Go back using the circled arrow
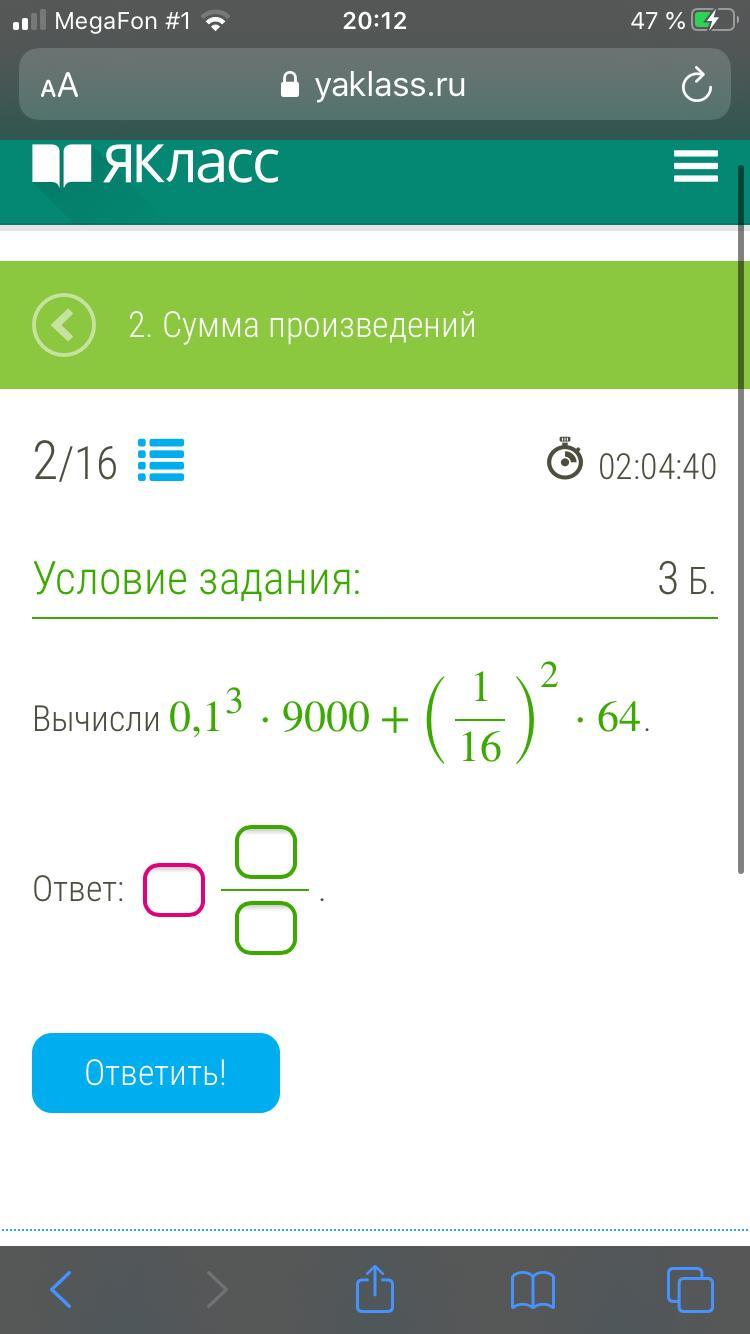The image size is (750, 1334). [64, 325]
